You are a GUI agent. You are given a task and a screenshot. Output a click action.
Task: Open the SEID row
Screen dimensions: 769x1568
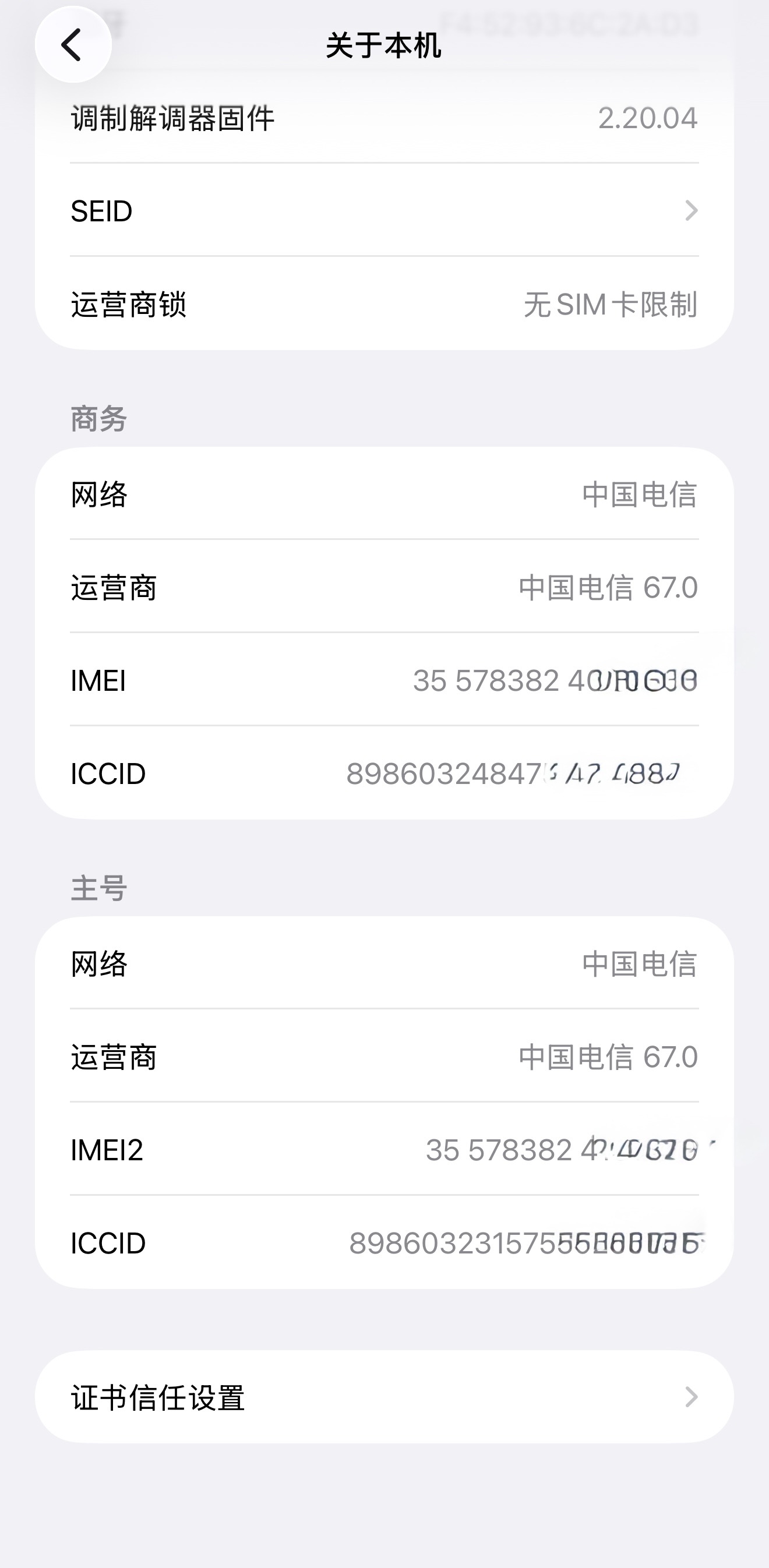pos(383,211)
